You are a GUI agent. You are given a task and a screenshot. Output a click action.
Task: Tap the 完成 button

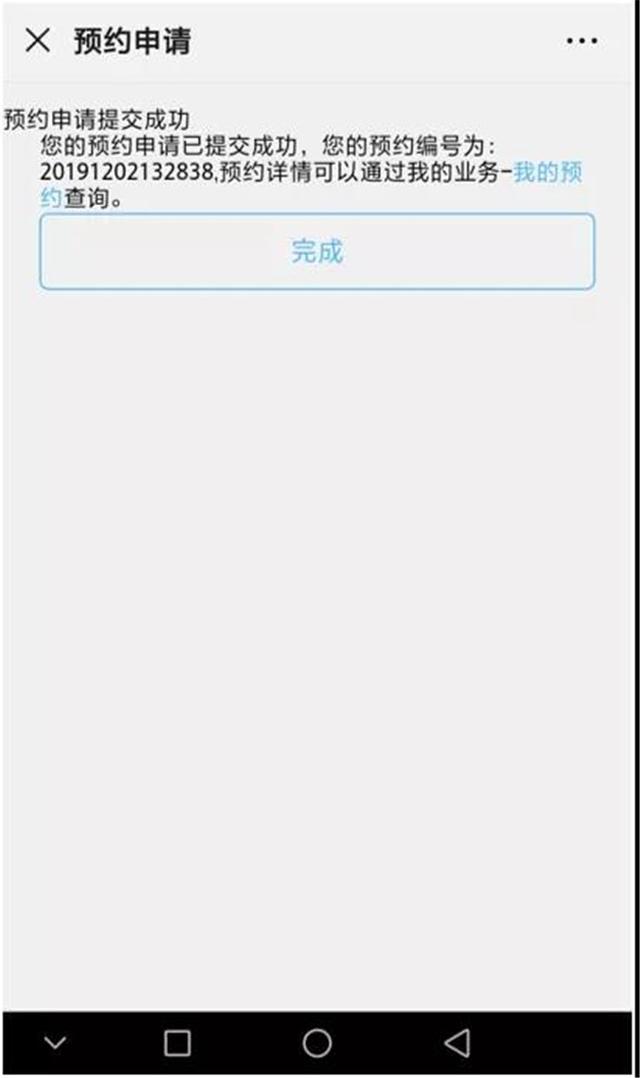(317, 251)
